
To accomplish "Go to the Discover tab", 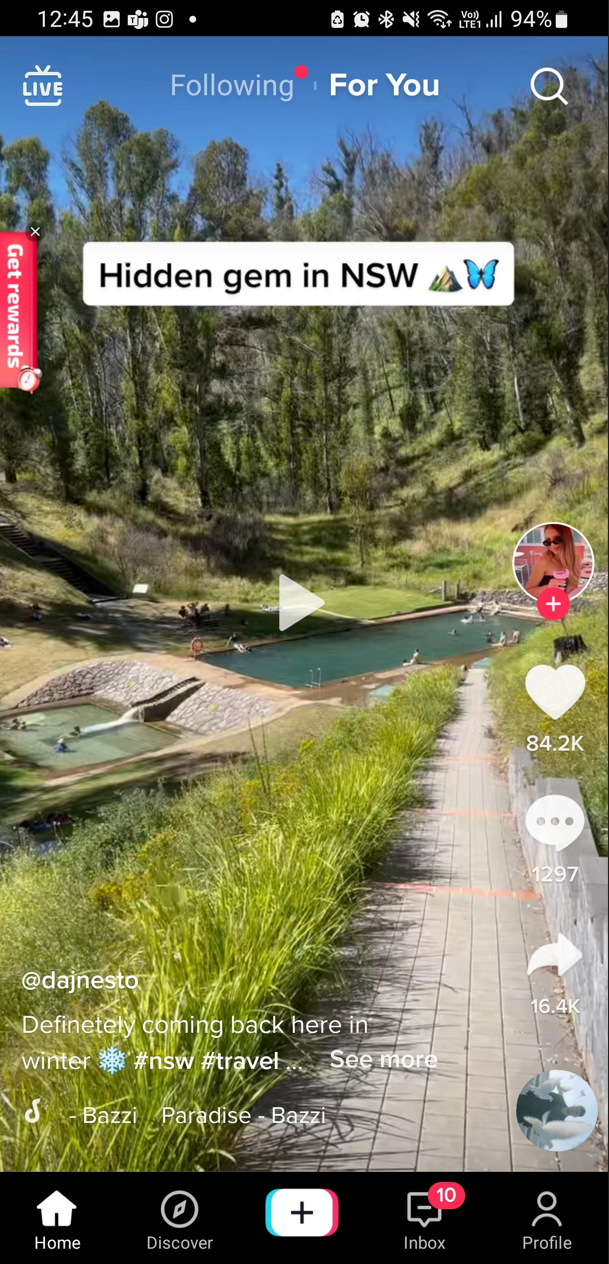I will click(180, 1221).
